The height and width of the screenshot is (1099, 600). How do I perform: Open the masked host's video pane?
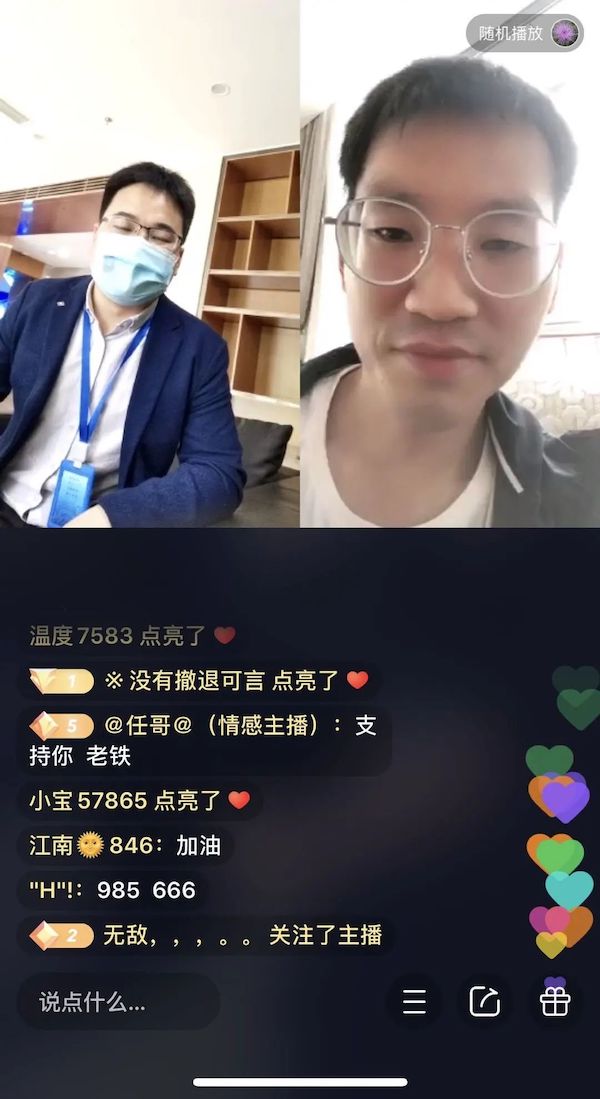click(150, 265)
